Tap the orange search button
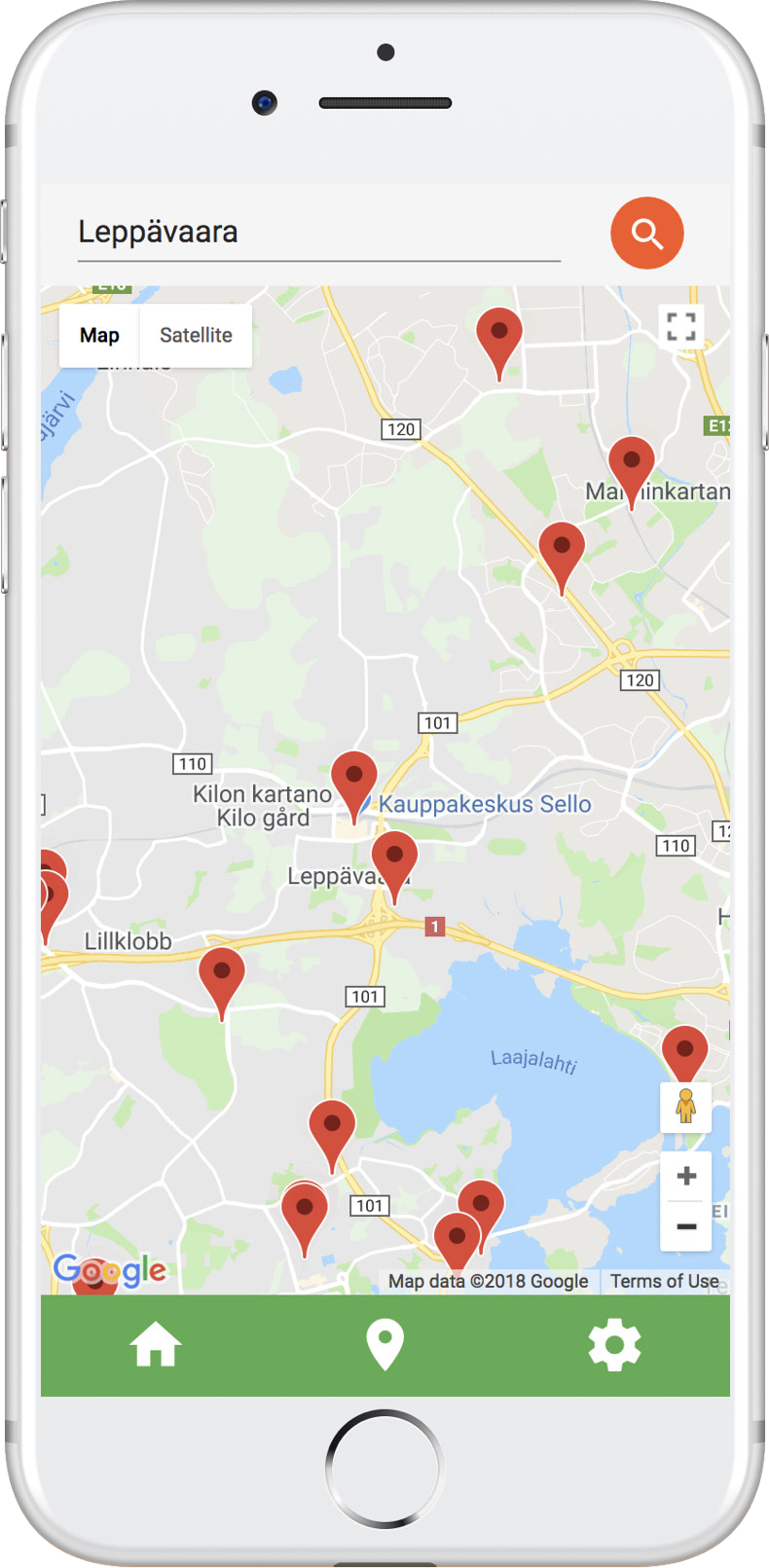 [x=647, y=234]
